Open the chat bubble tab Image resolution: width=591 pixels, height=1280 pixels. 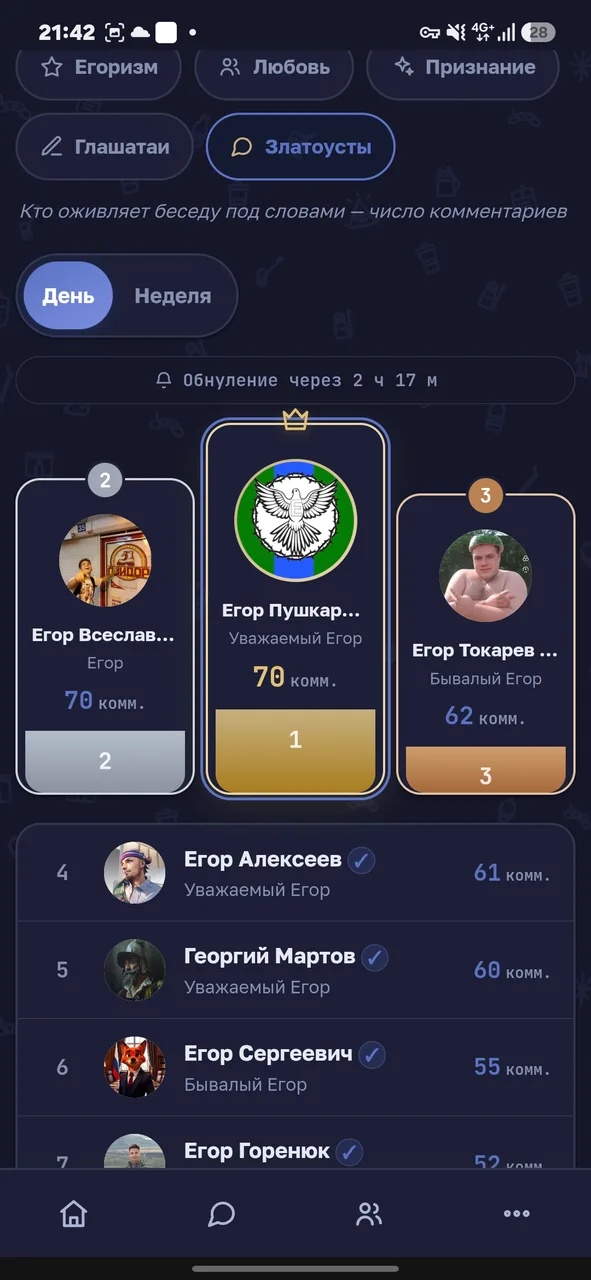pyautogui.click(x=221, y=1214)
